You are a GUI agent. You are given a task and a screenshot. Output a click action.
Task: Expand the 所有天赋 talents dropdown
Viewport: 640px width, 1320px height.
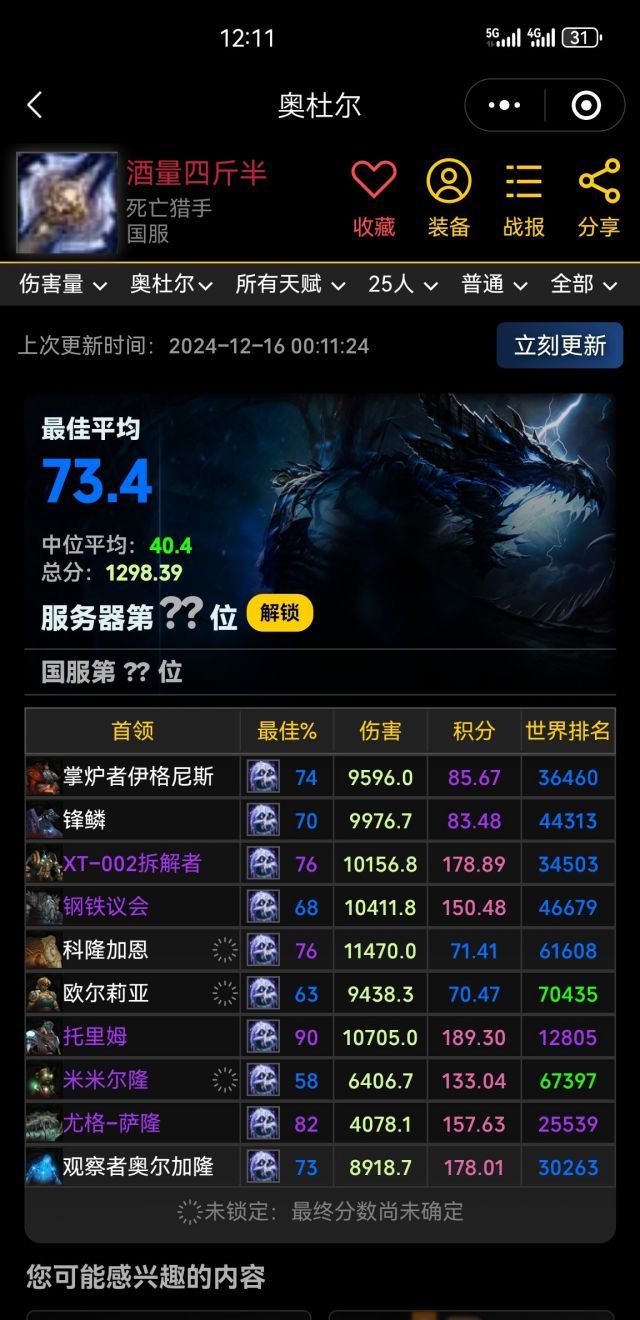[290, 285]
